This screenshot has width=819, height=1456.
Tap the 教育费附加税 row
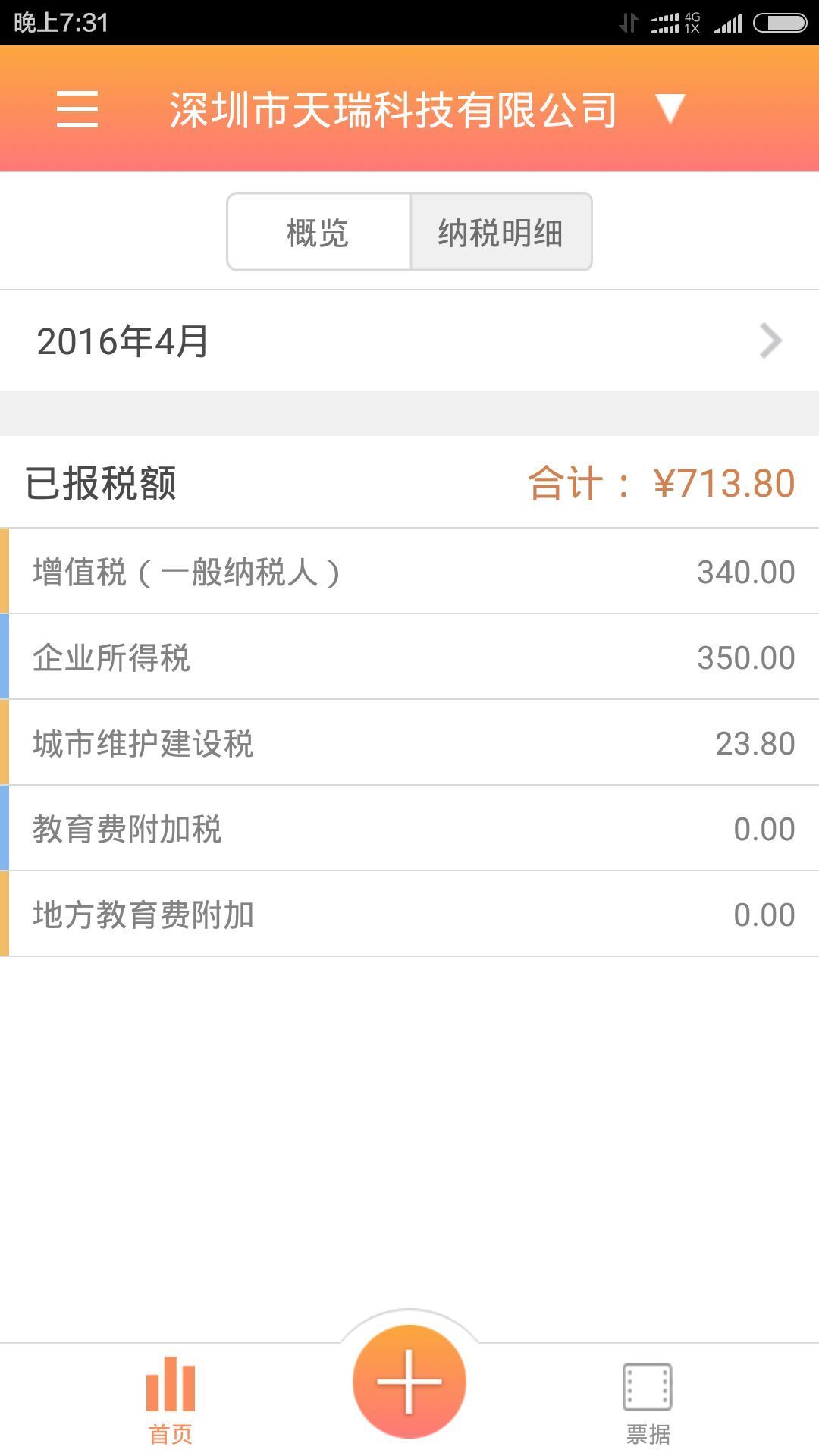point(409,829)
